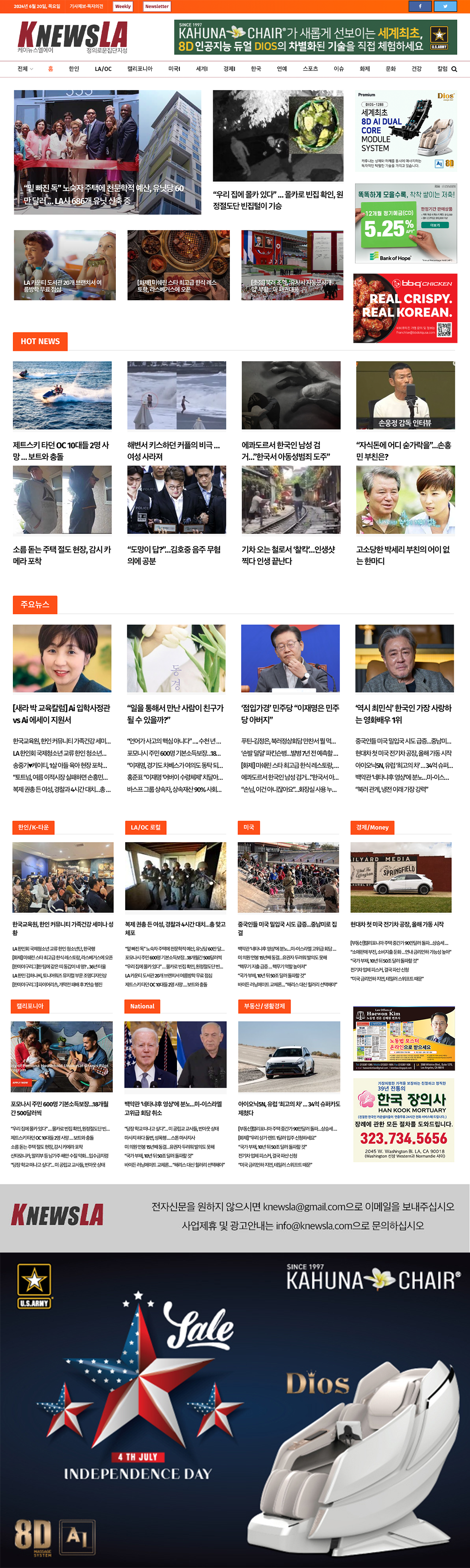This screenshot has width=470, height=1568.
Task: Tap the Newsletter button
Action: pyautogui.click(x=156, y=6)
